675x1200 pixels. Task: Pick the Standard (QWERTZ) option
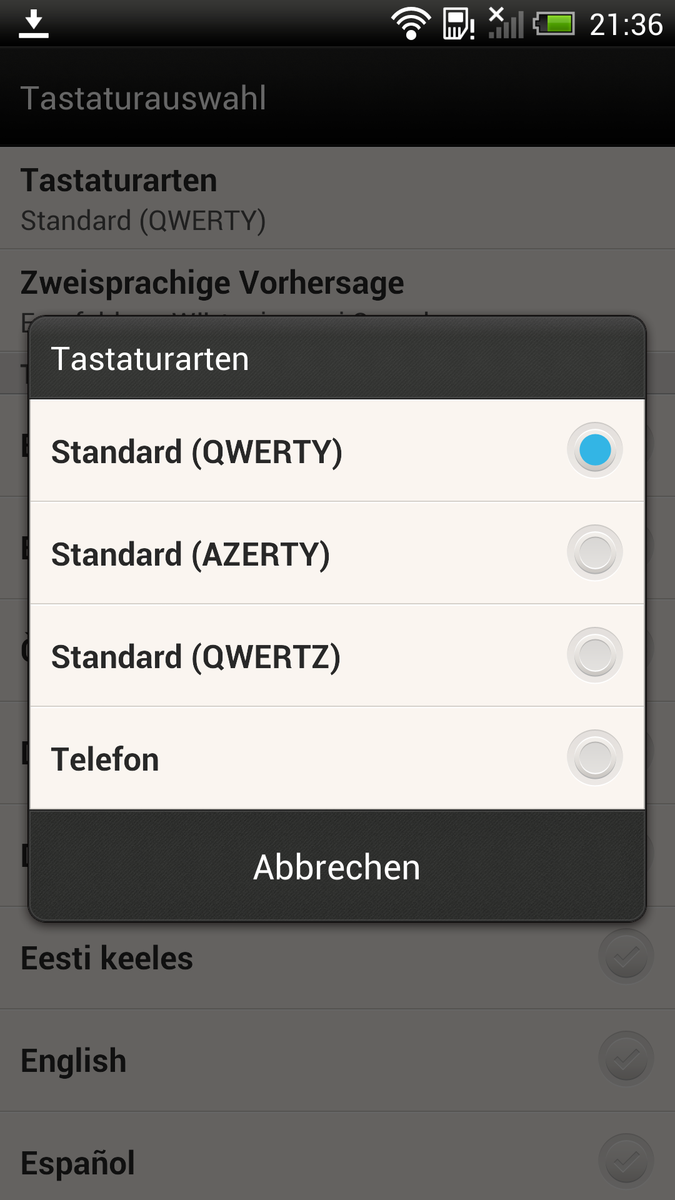tap(337, 656)
